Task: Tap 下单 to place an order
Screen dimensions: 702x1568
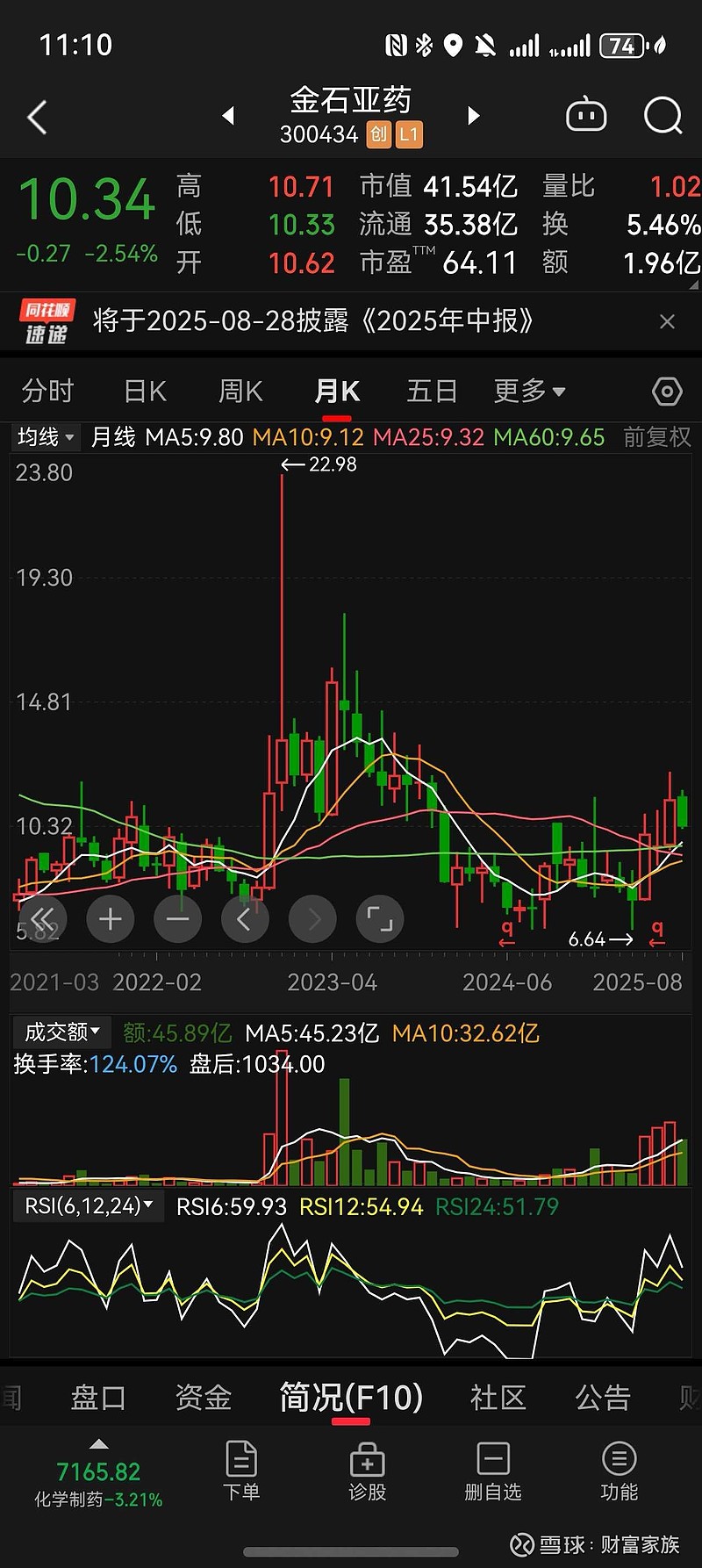Action: (241, 1471)
